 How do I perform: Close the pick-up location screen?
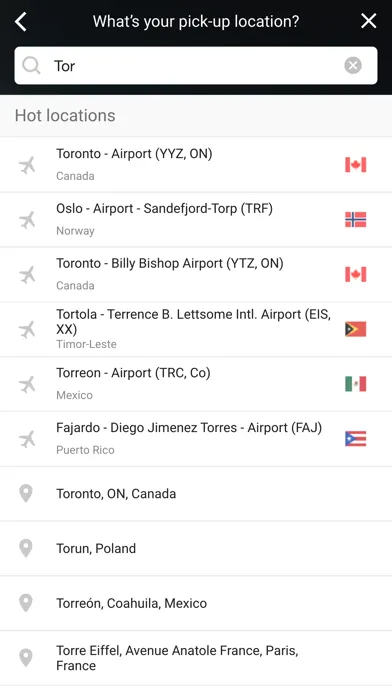(x=368, y=21)
